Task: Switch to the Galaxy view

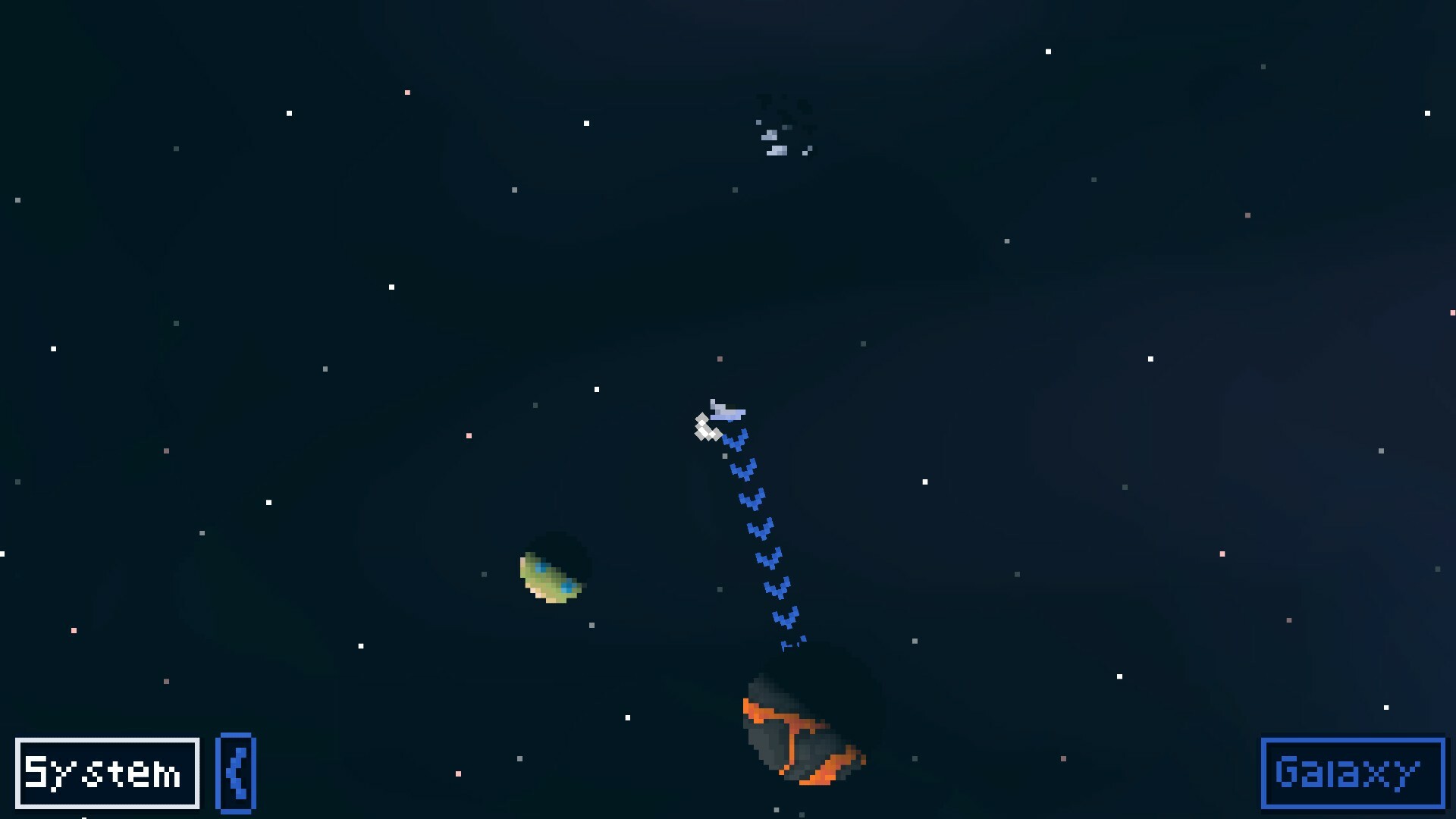Action: (1352, 773)
